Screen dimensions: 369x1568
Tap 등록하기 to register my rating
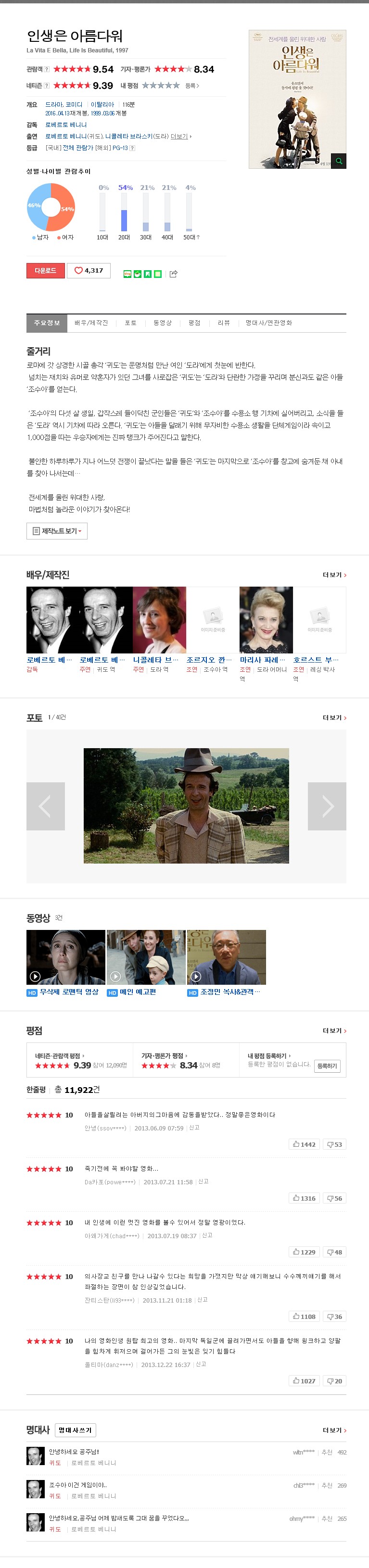pos(327,1066)
